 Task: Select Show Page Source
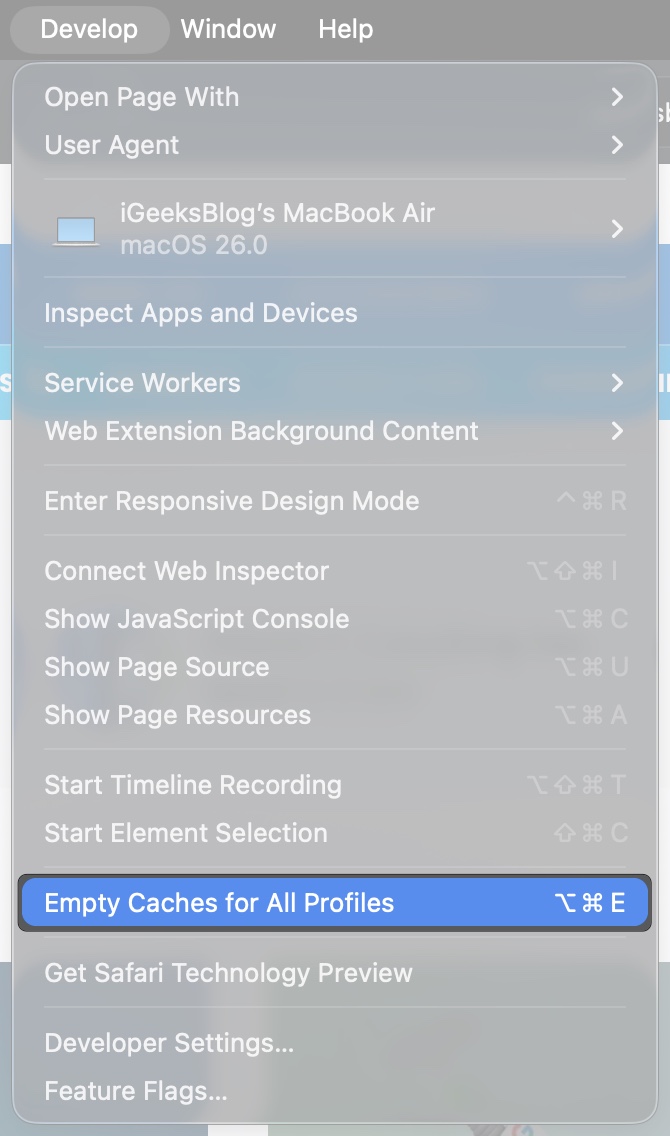[157, 667]
